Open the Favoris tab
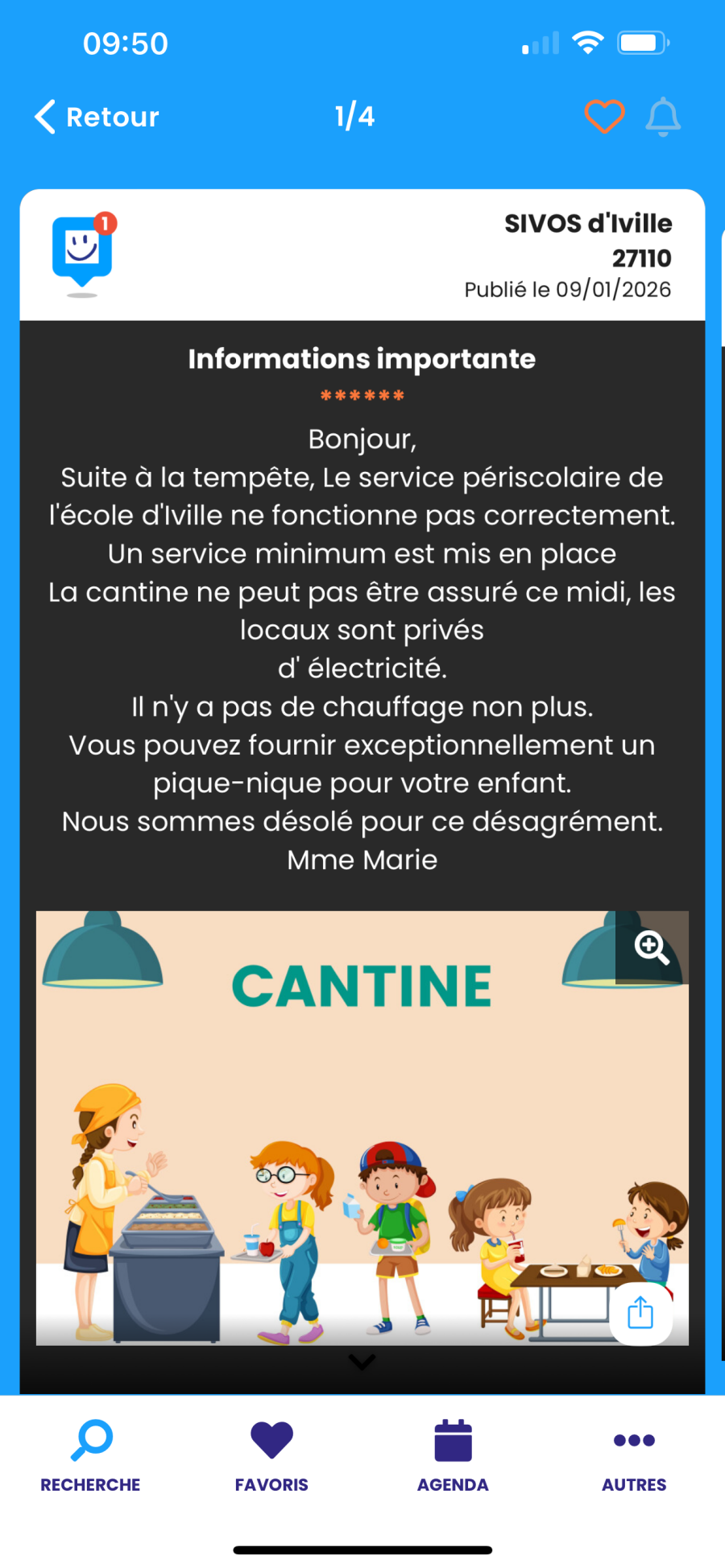725x1568 pixels. 271,1457
